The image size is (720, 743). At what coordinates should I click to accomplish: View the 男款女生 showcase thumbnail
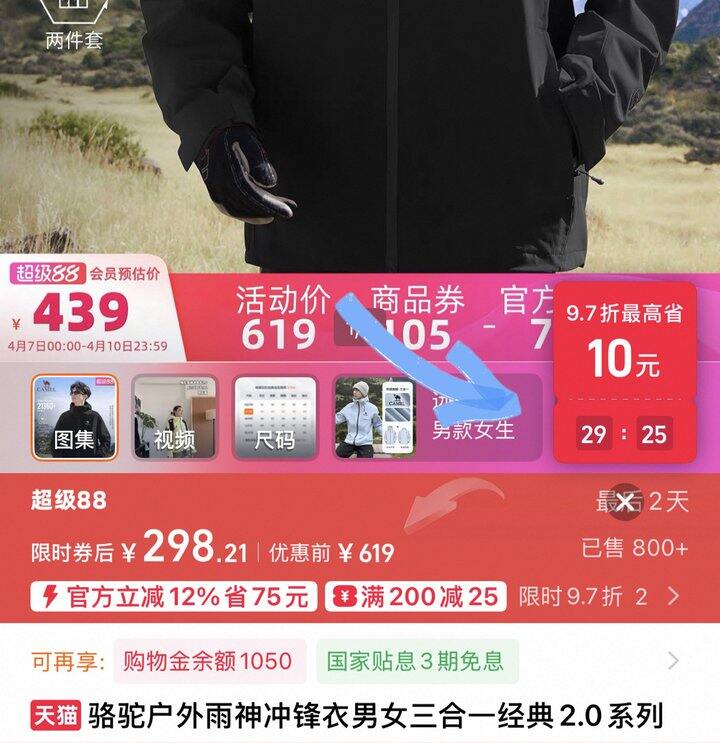(x=437, y=417)
